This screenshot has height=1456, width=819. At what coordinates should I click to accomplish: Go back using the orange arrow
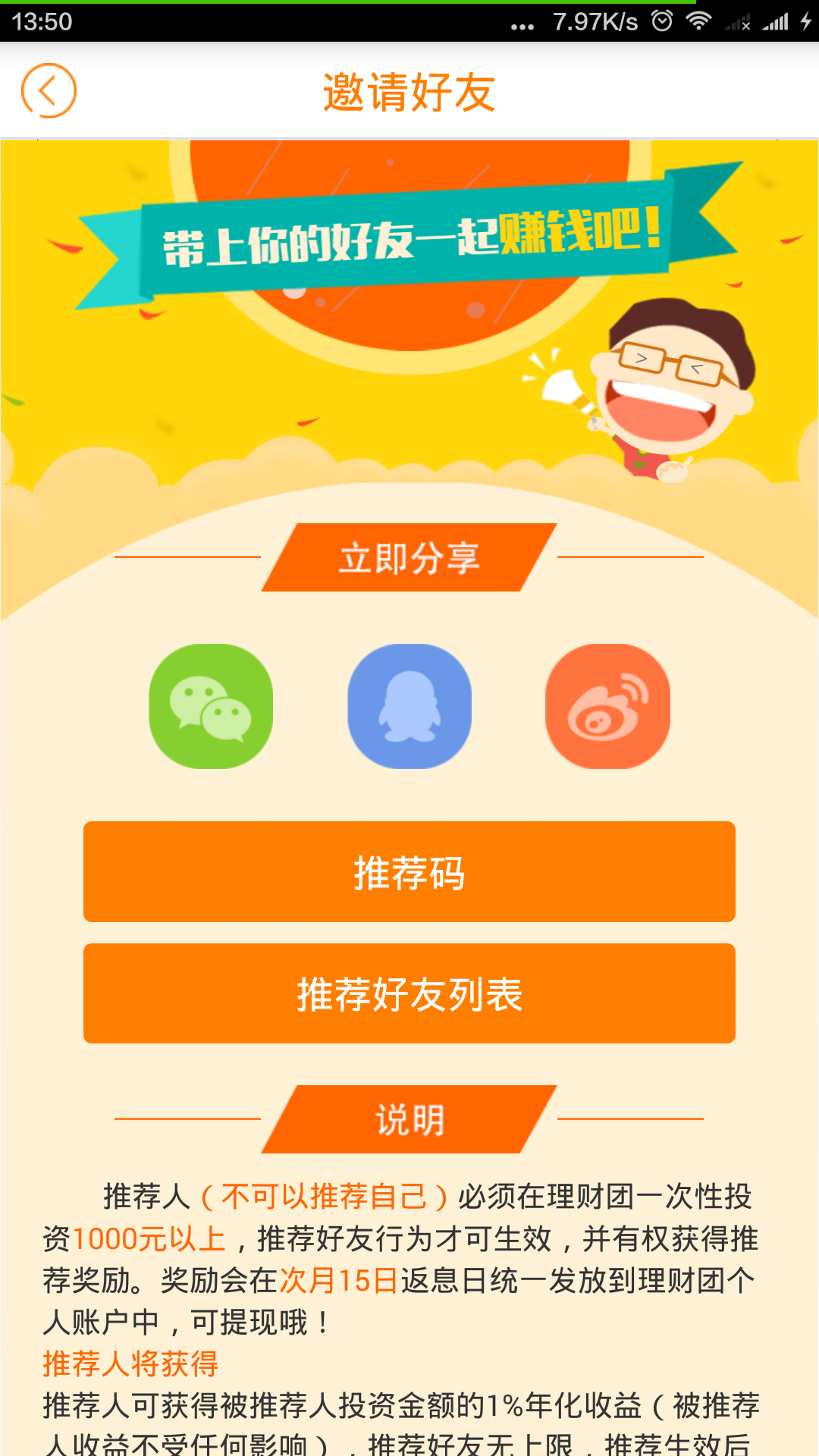pos(49,91)
